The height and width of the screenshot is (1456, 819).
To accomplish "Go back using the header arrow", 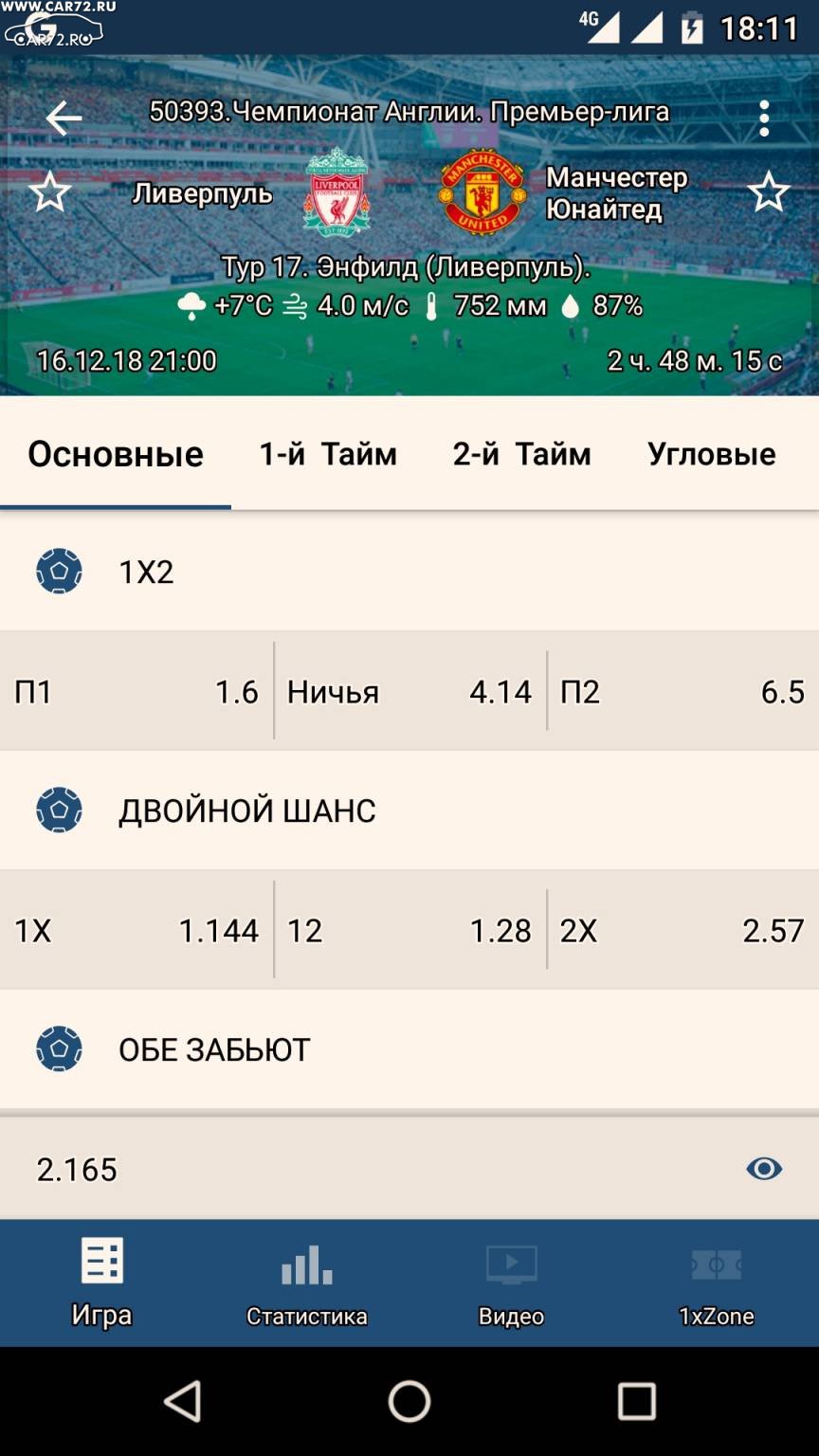I will pyautogui.click(x=64, y=118).
